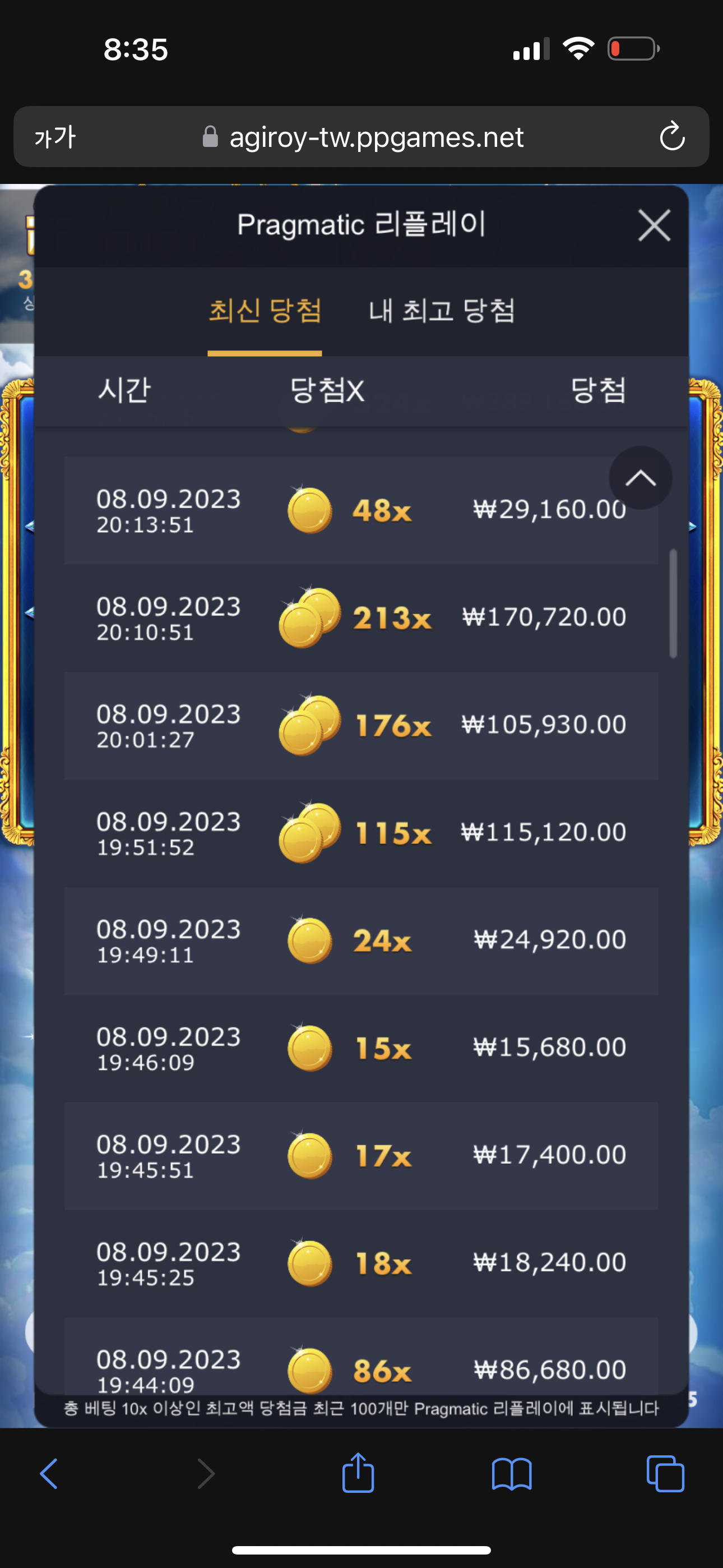
Task: Open the 213x win replay row
Action: pyautogui.click(x=361, y=618)
